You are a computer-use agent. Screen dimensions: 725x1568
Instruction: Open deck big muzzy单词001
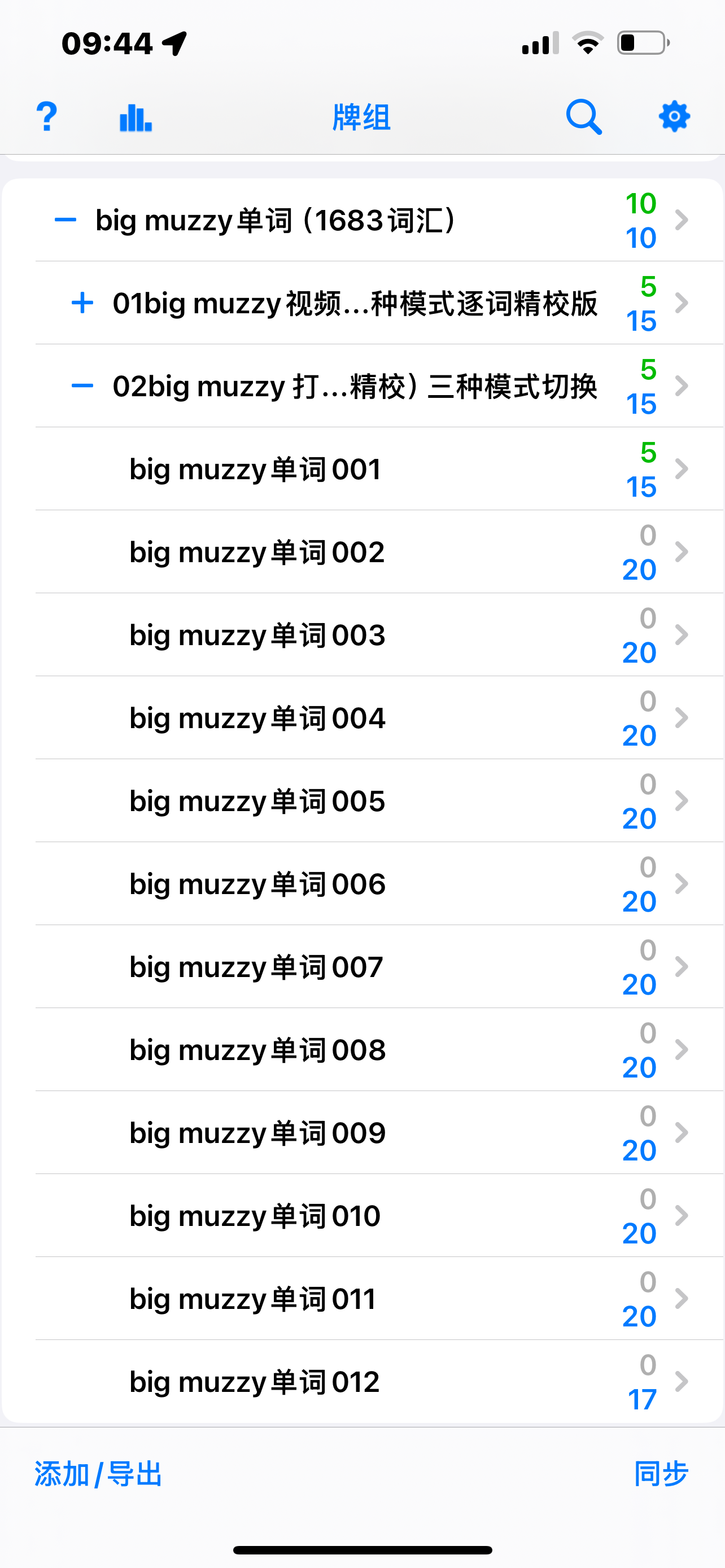pos(379,468)
